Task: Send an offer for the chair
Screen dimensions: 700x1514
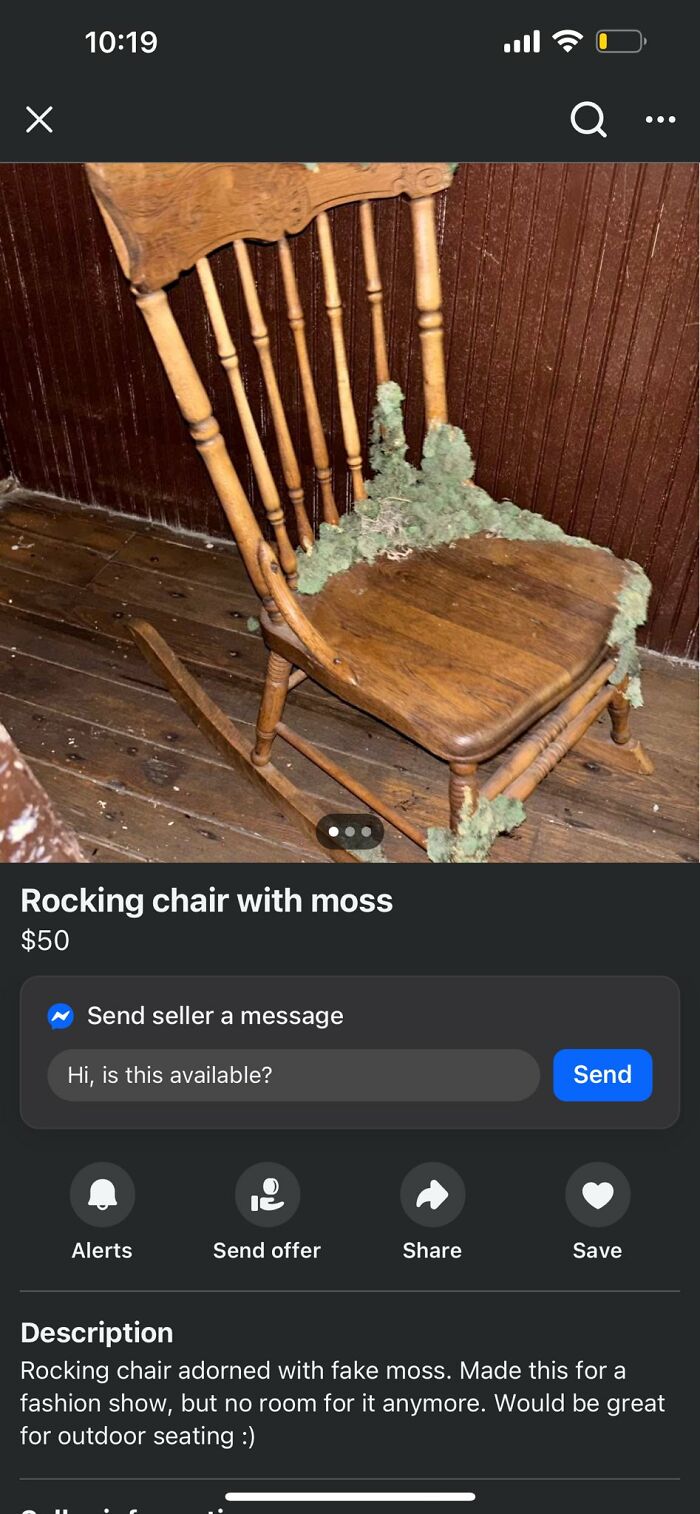Action: (267, 1194)
